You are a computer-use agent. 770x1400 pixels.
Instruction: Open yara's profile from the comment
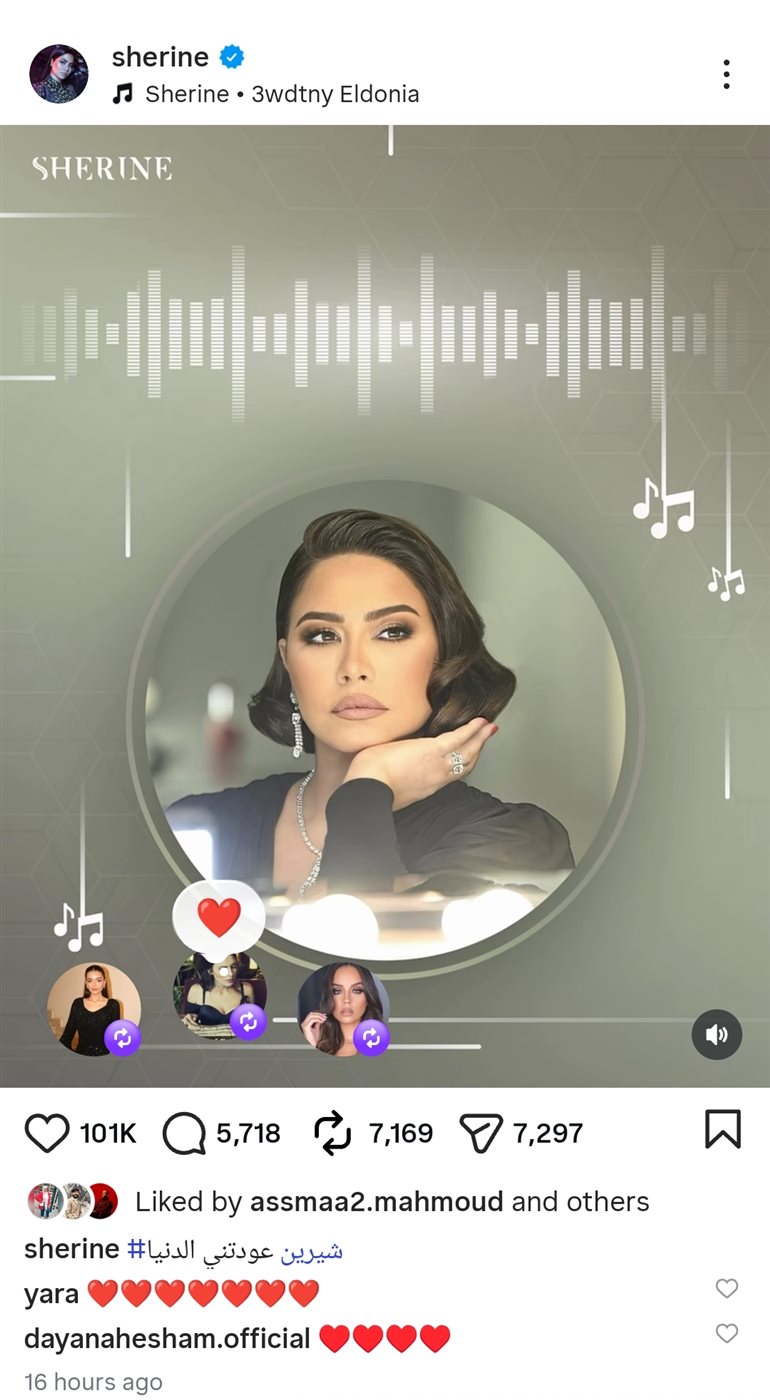(51, 1294)
